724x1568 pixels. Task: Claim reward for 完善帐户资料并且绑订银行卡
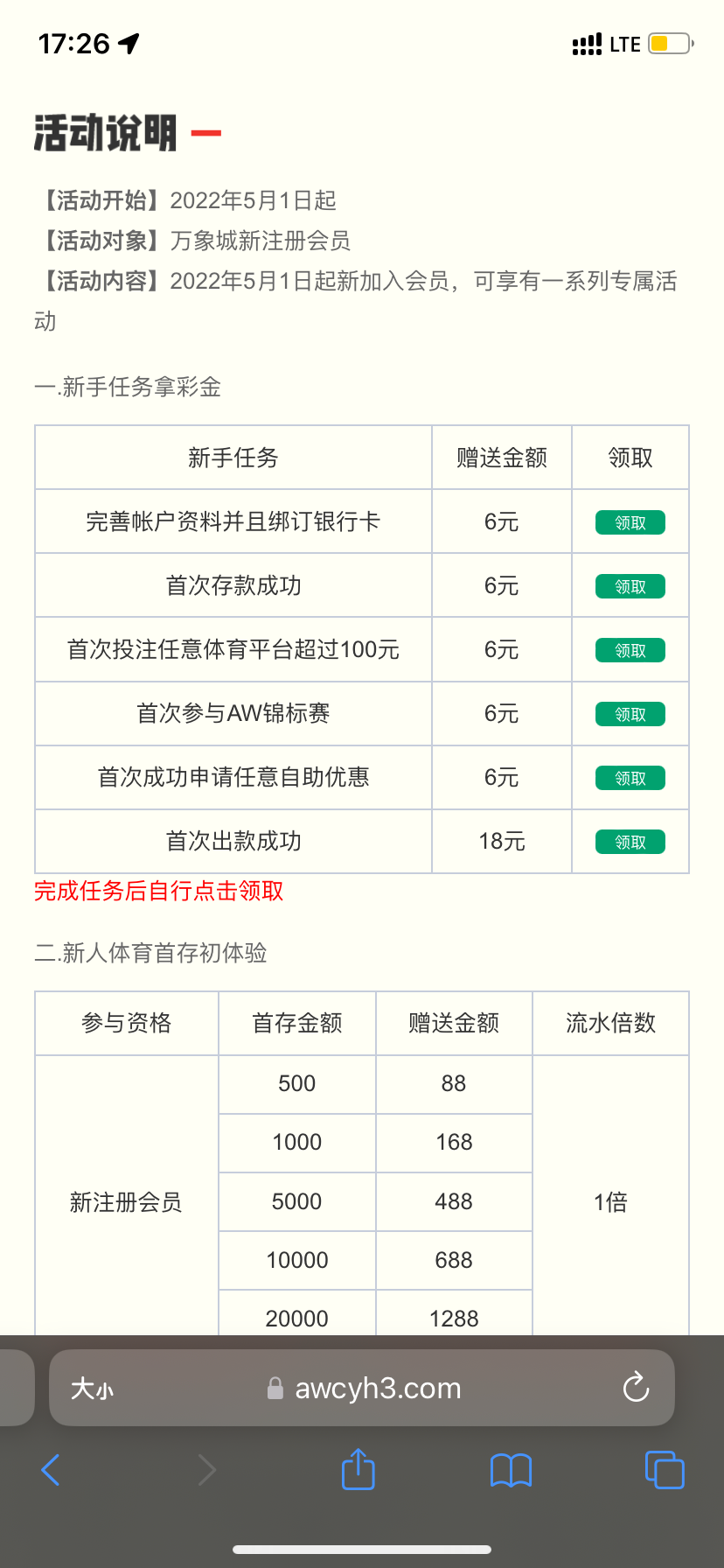point(630,522)
